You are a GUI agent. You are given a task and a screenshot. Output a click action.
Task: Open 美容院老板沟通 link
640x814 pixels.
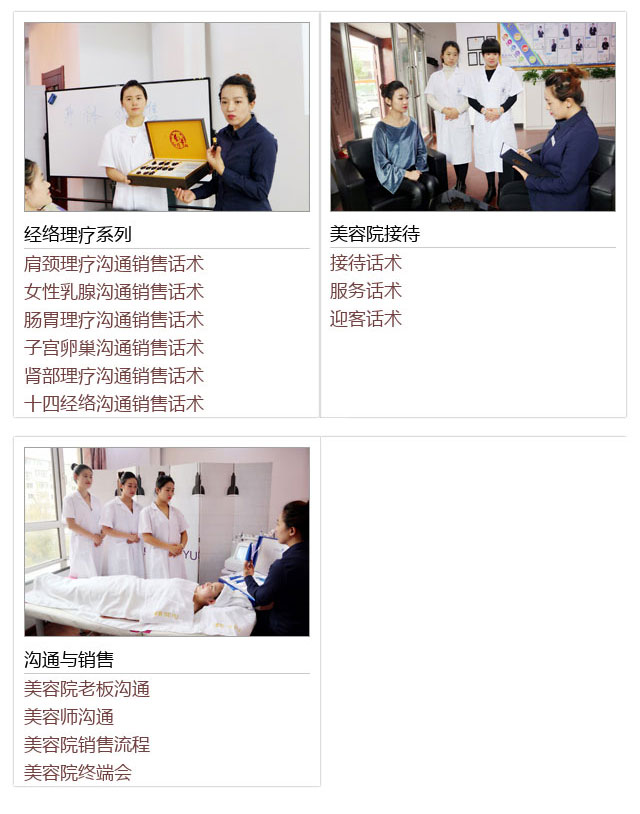(87, 689)
